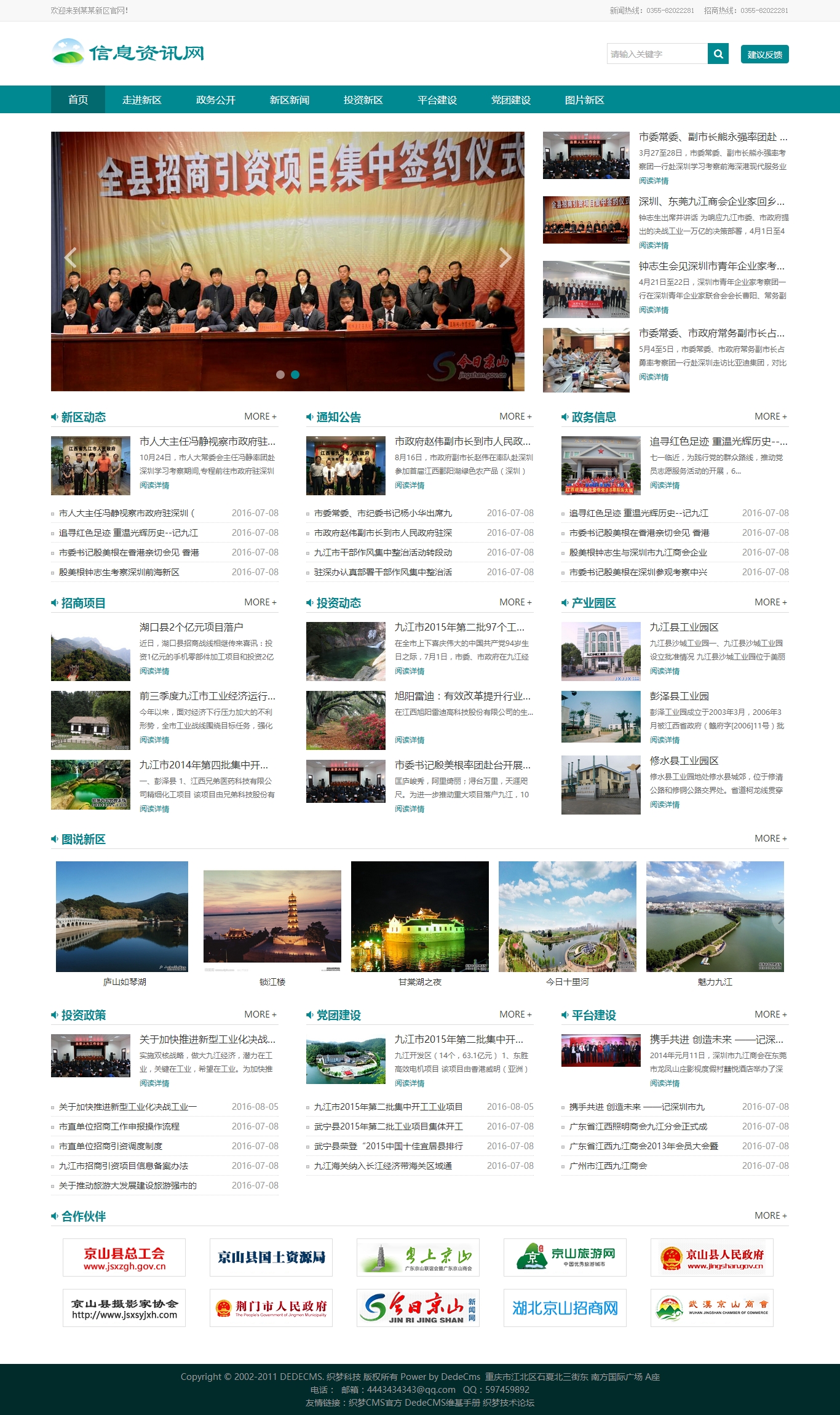This screenshot has width=840, height=1415.
Task: Open MORE + for 通知公告
Action: pos(515,417)
